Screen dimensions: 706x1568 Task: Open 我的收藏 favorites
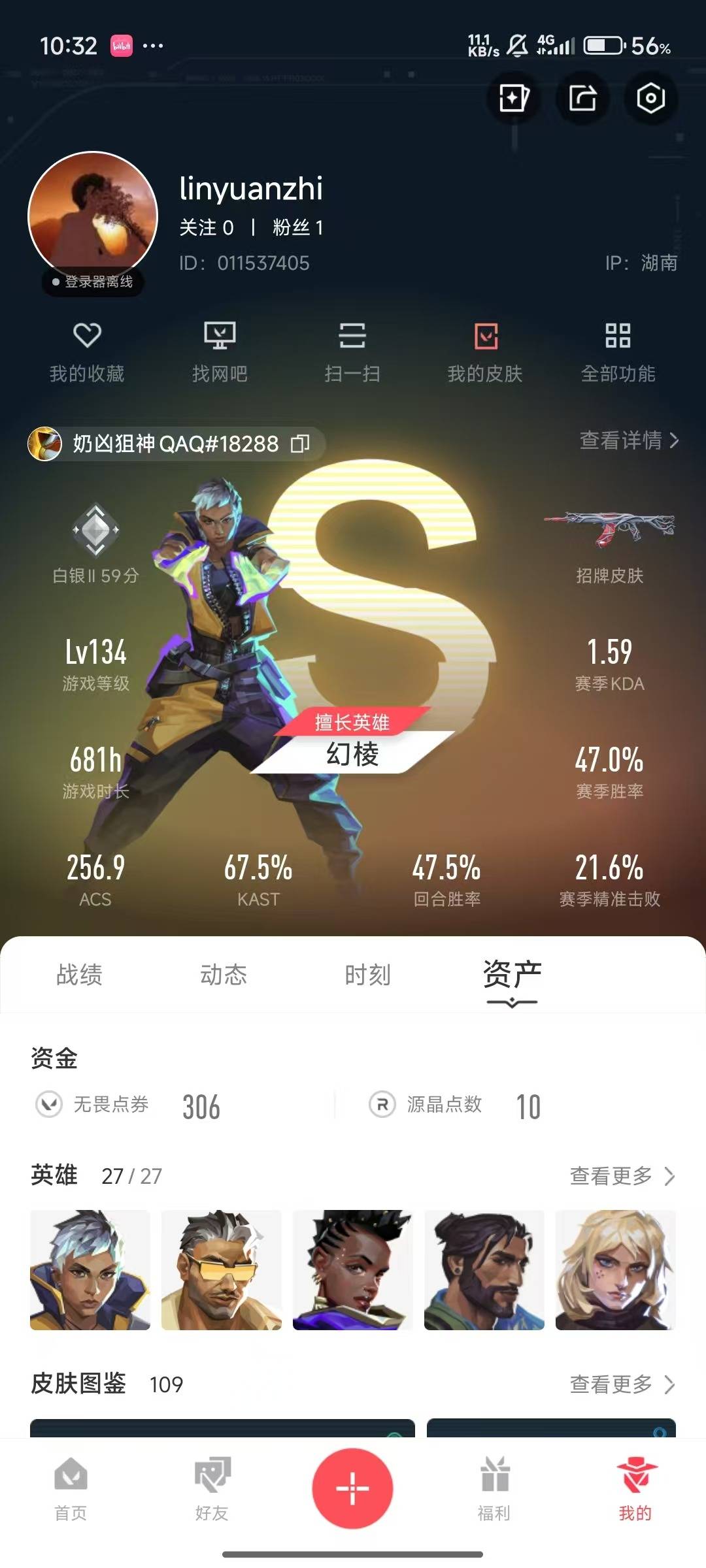pyautogui.click(x=87, y=352)
